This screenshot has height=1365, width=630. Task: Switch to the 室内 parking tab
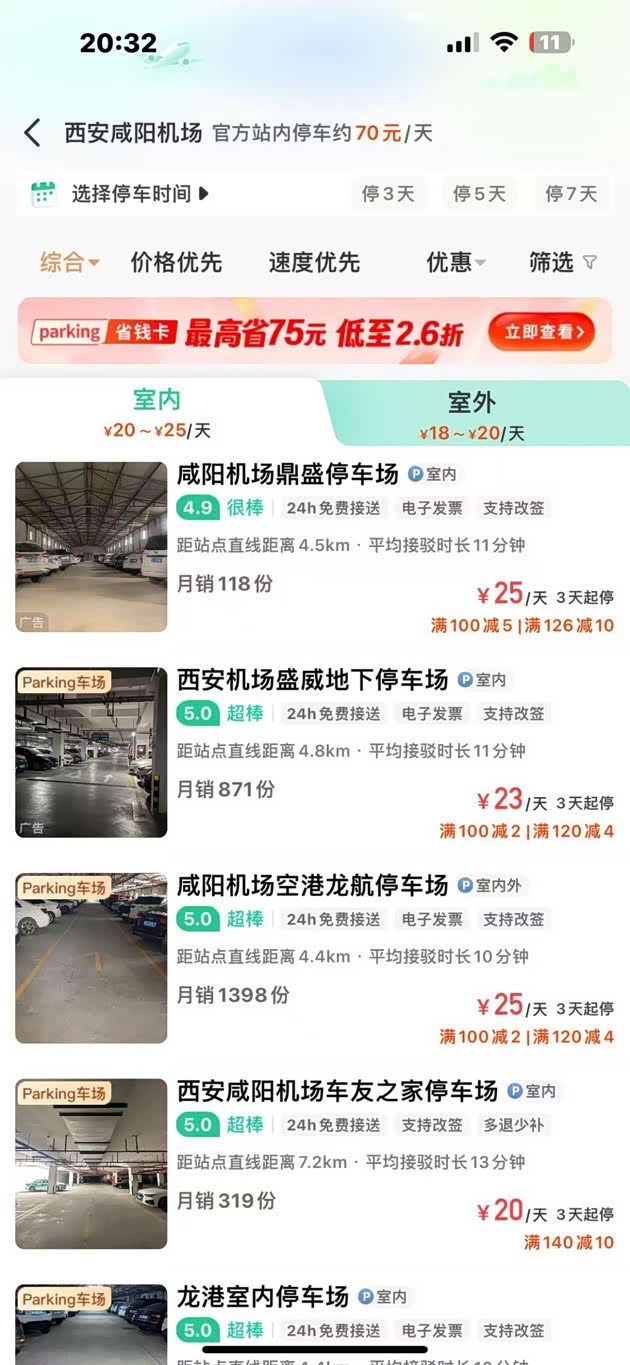(x=157, y=412)
